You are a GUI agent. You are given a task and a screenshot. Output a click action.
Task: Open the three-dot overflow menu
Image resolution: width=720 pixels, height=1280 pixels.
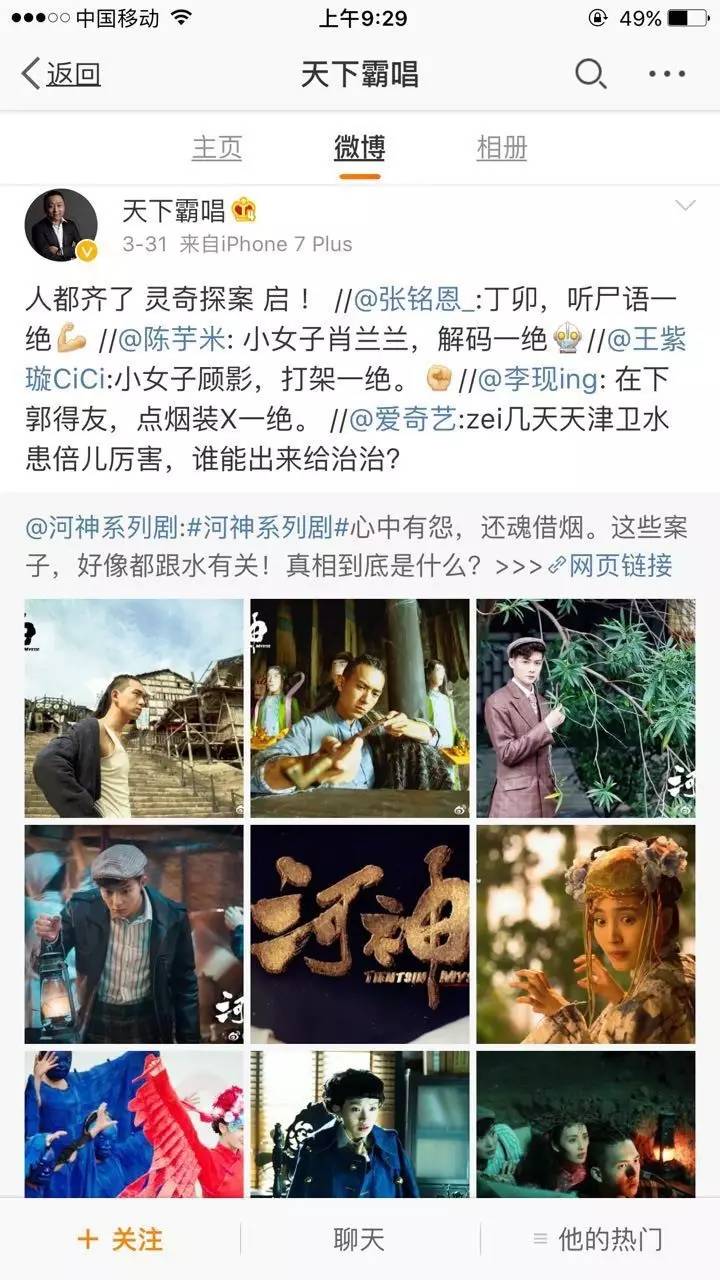click(666, 74)
